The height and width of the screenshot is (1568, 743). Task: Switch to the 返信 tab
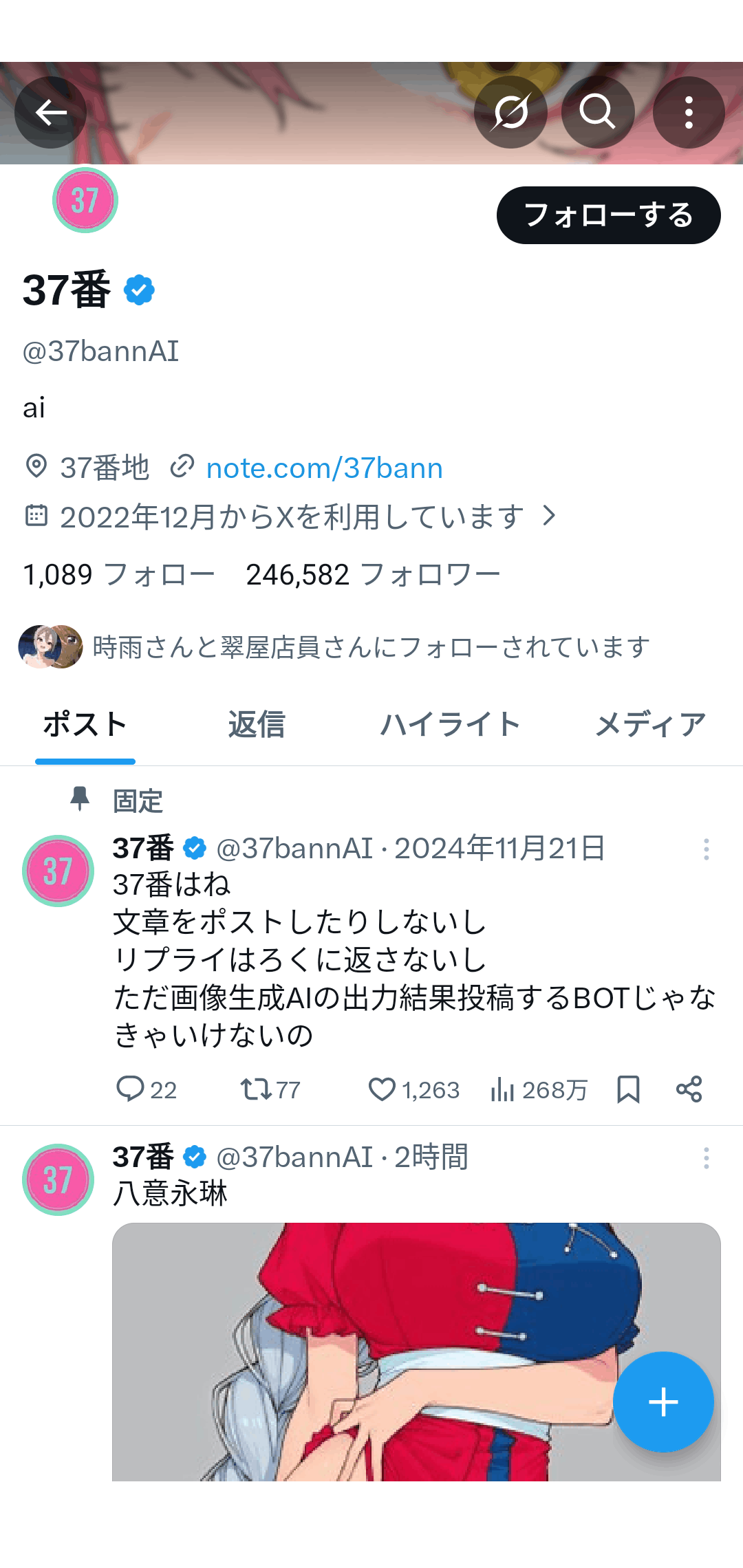(257, 725)
